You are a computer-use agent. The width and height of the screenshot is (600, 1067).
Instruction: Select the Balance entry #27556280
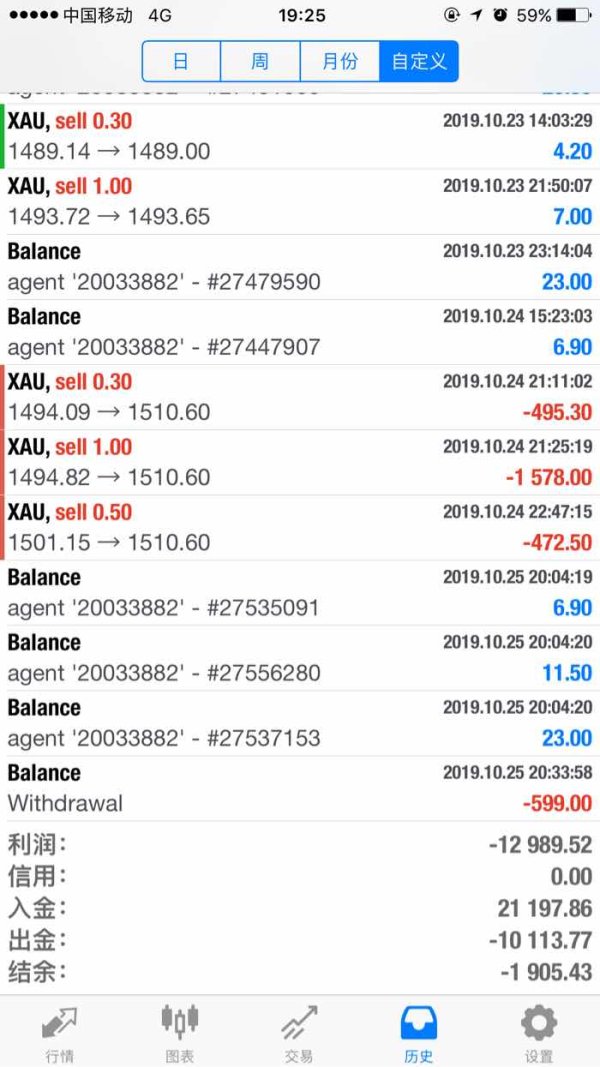pyautogui.click(x=300, y=658)
